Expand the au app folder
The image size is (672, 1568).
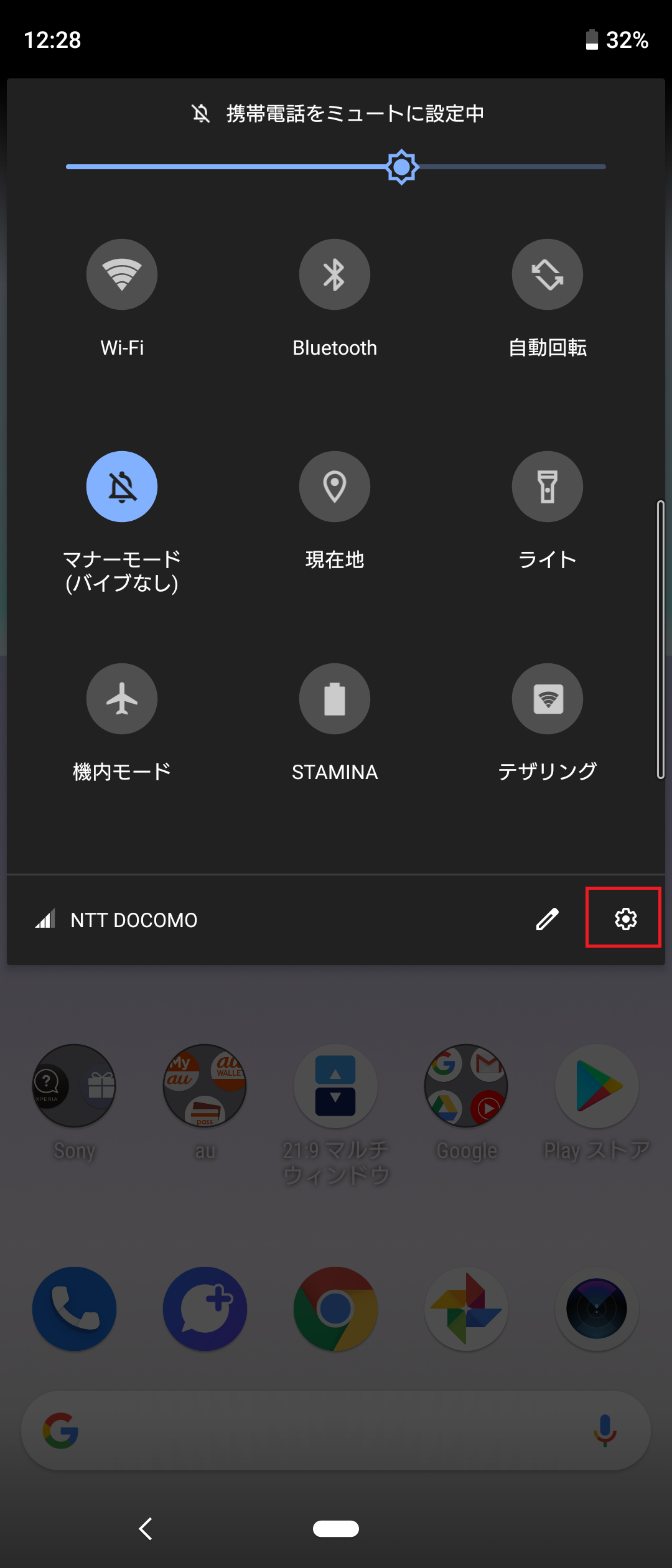205,1086
